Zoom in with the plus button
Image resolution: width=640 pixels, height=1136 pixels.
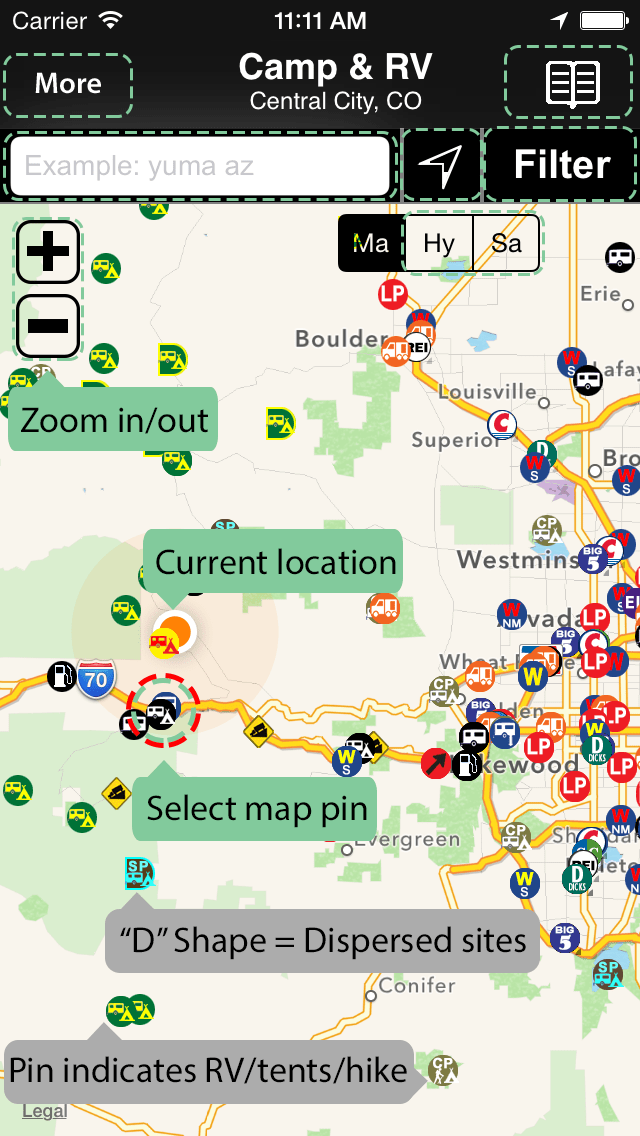click(x=47, y=253)
